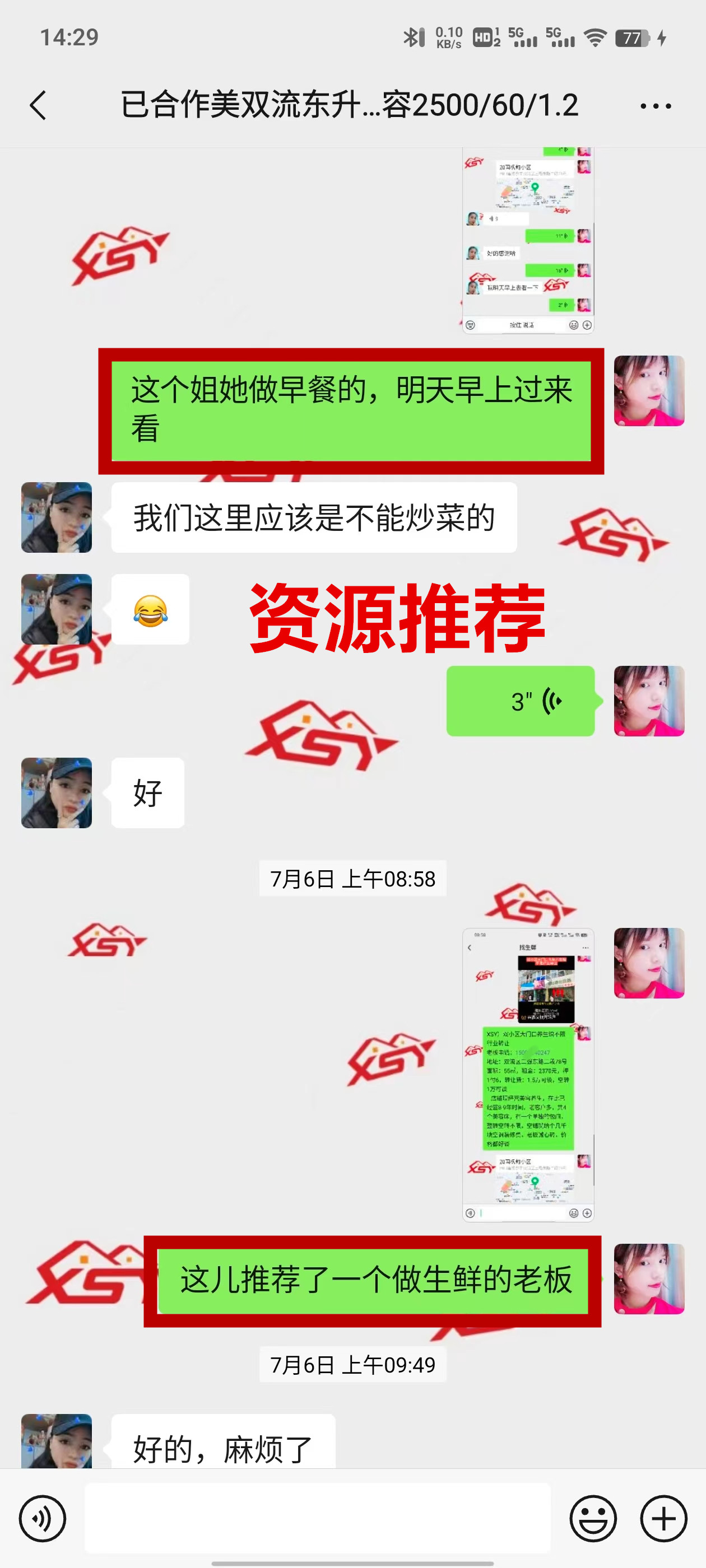Open the profile of the sender of 我们这里应该是不能炒菜的
The image size is (706, 1568).
57,517
